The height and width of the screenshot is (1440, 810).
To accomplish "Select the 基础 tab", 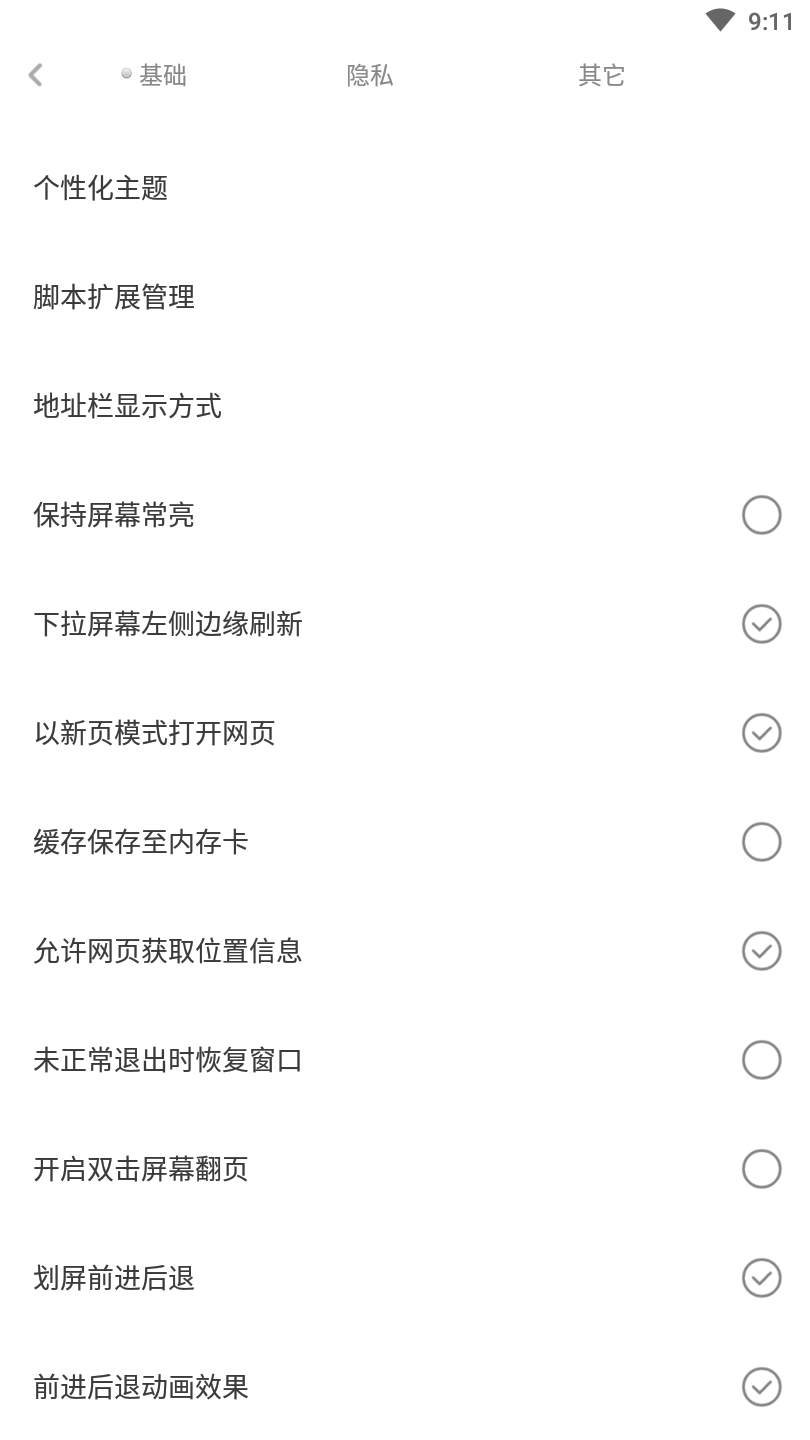I will [163, 75].
